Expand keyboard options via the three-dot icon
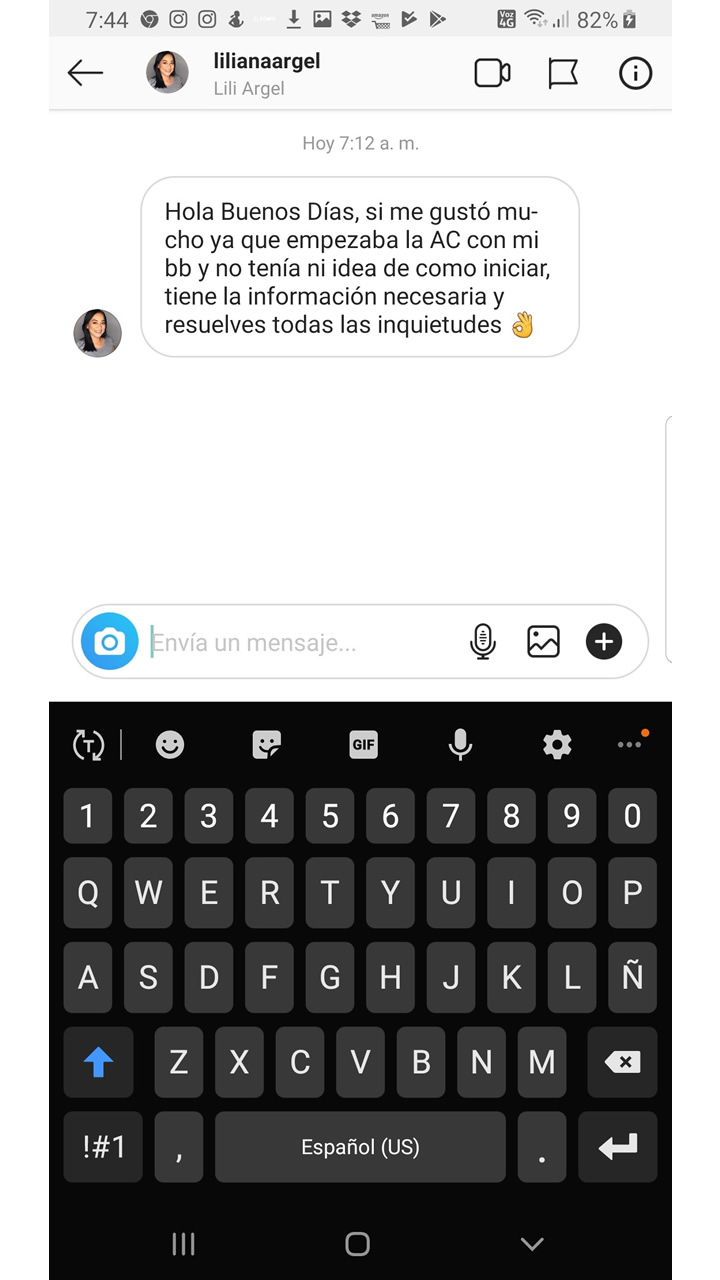Screen dimensions: 720x1280 click(x=630, y=744)
